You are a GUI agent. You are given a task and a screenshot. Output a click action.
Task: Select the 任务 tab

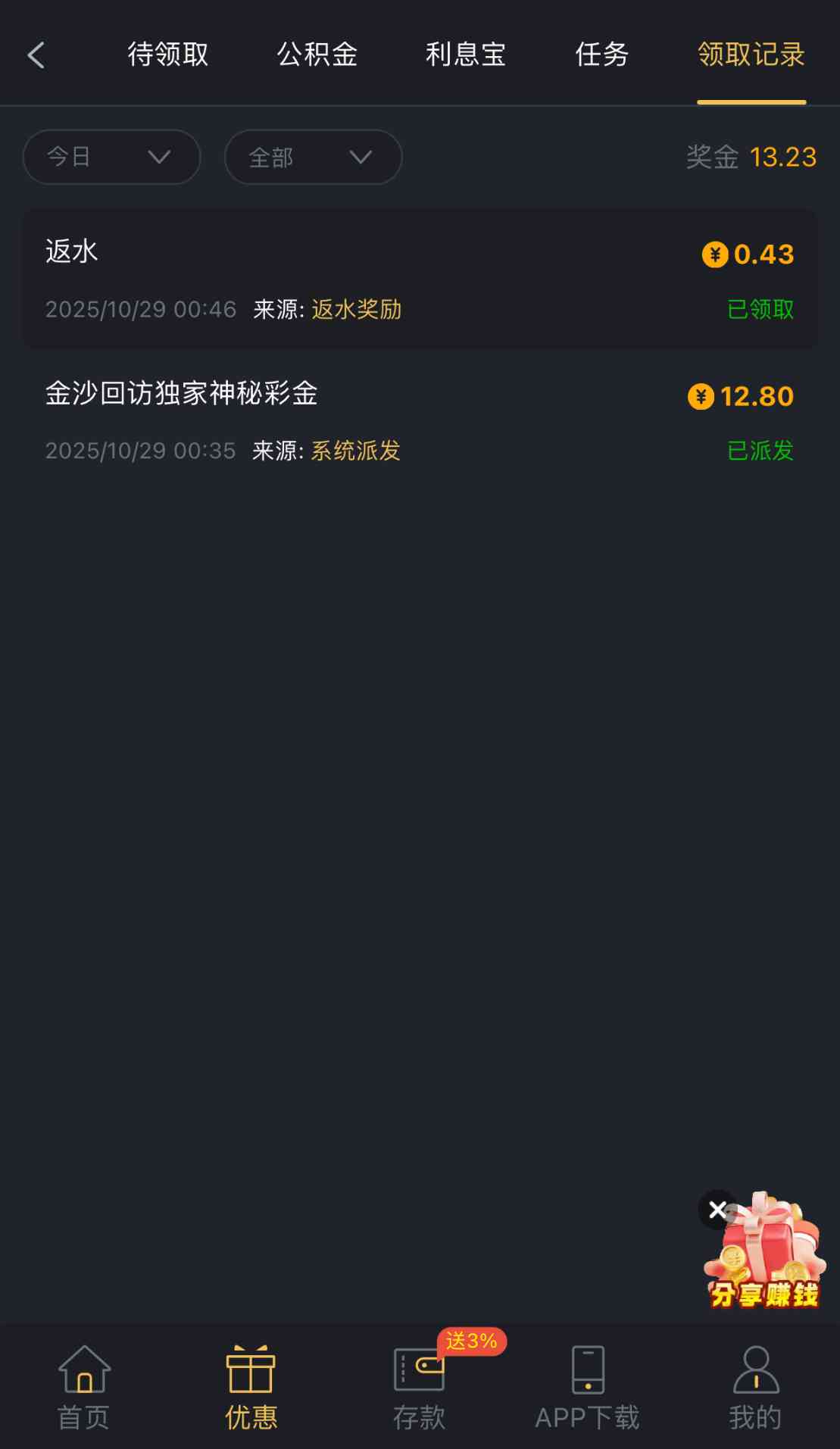coord(601,55)
